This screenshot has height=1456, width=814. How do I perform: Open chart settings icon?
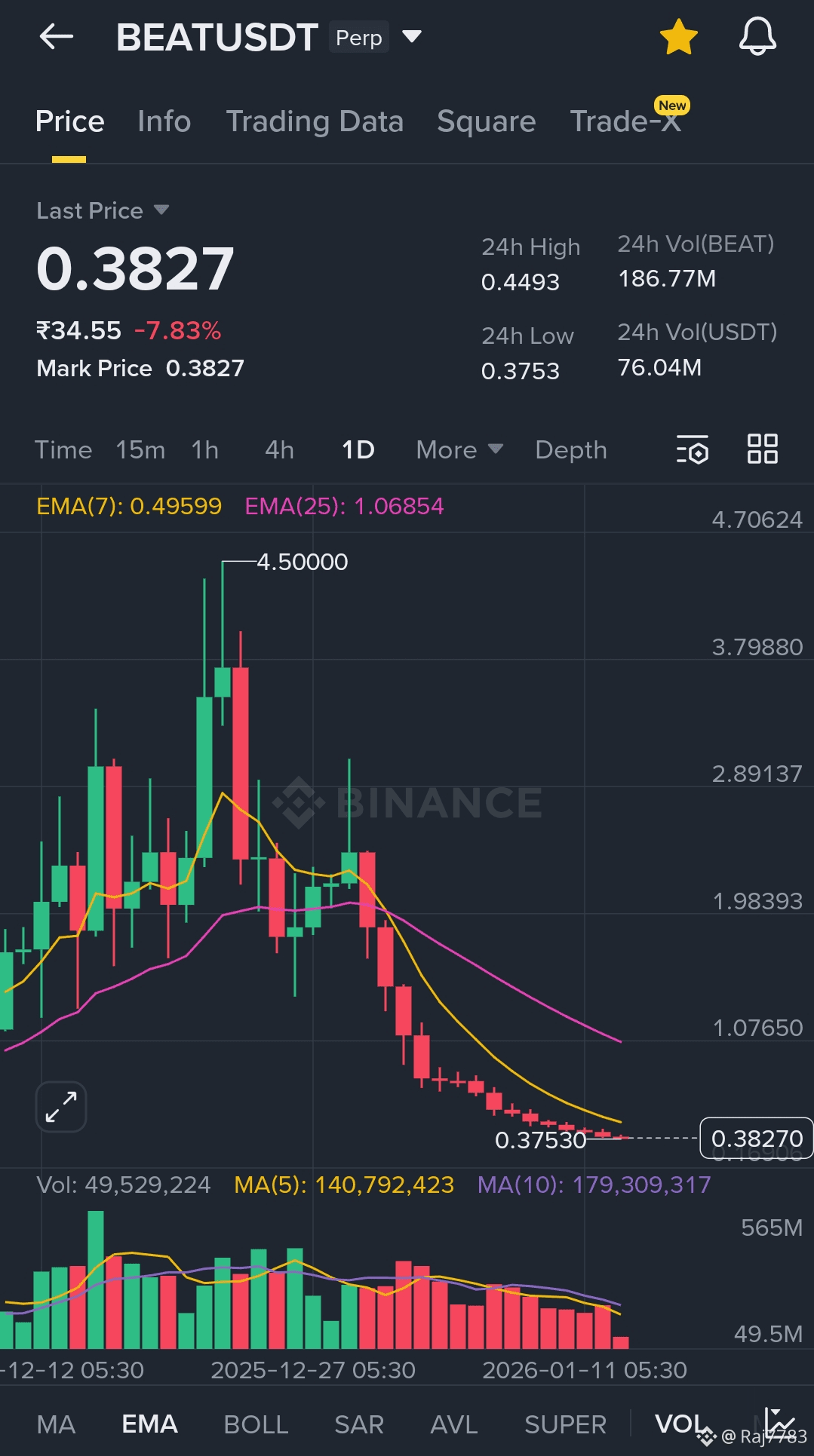click(692, 449)
